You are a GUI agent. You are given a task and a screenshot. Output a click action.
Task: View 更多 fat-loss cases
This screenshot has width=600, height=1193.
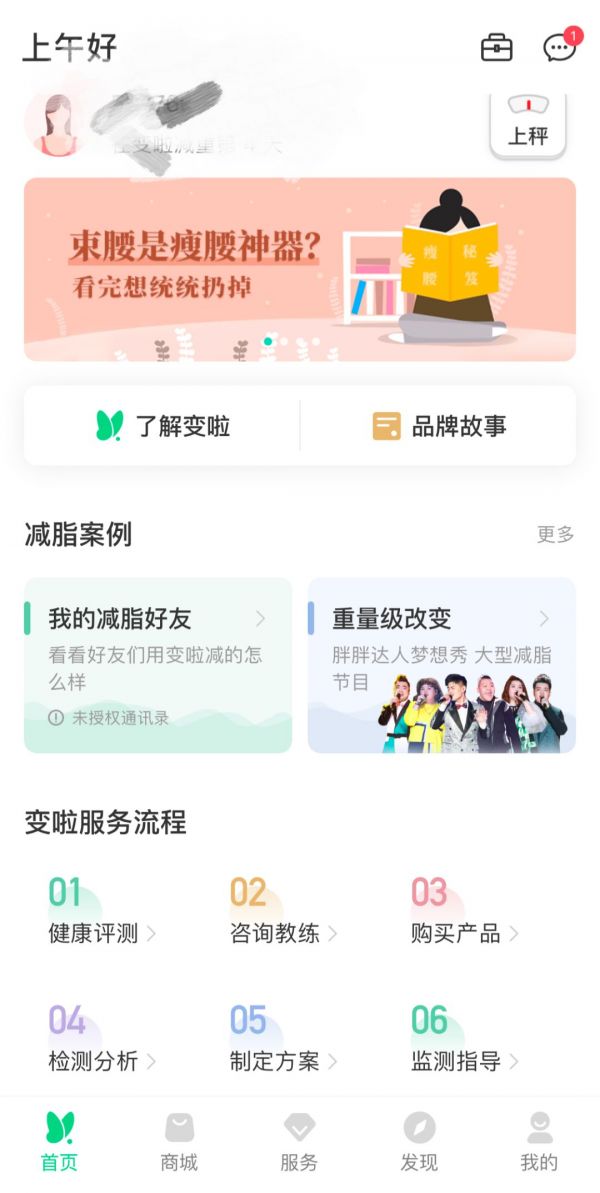pyautogui.click(x=555, y=534)
